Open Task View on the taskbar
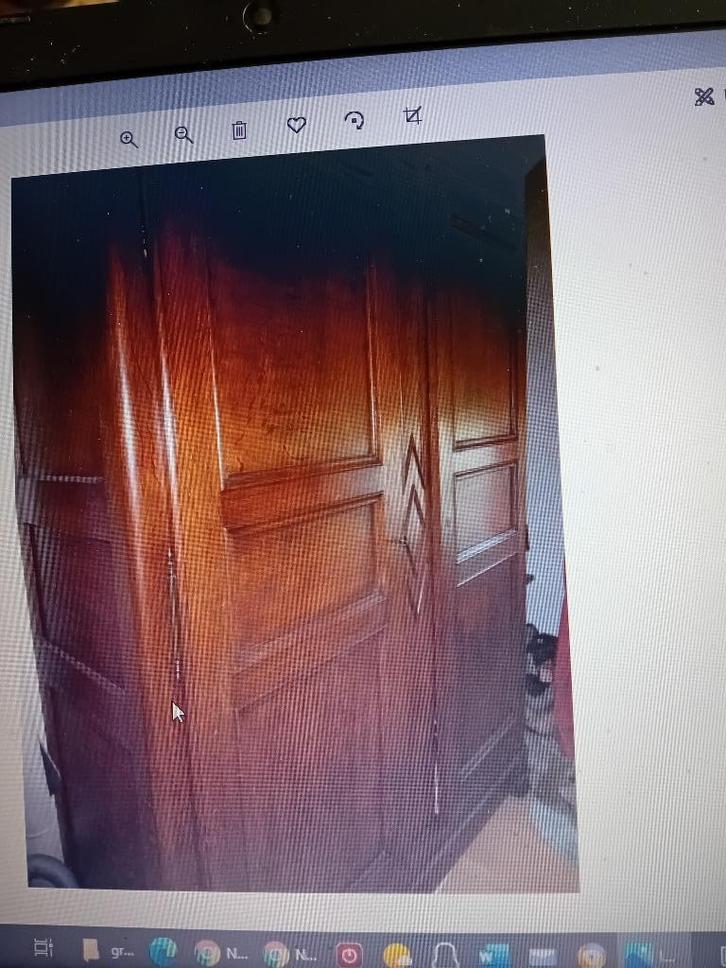The image size is (726, 968). [x=44, y=946]
